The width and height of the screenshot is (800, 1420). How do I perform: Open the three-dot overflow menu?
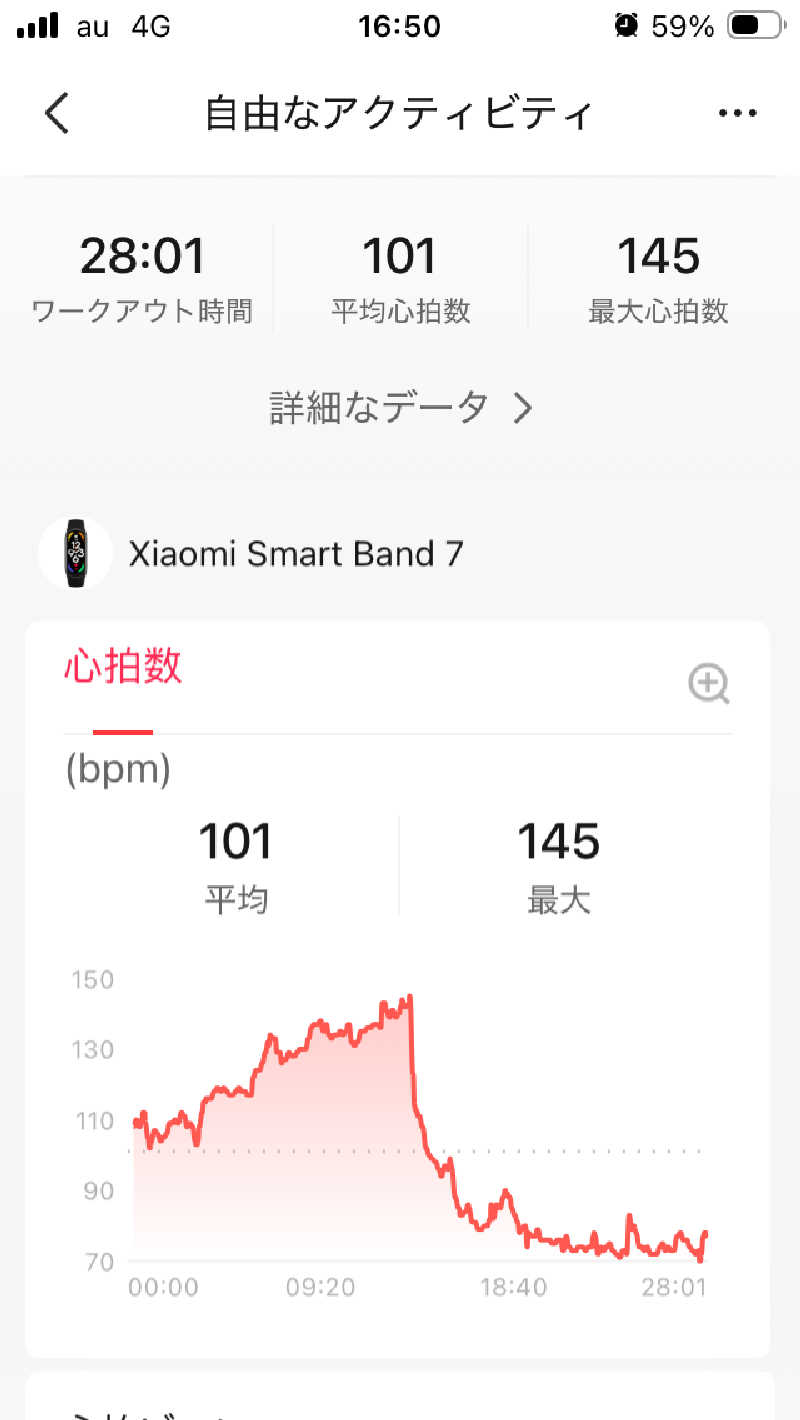pos(737,113)
